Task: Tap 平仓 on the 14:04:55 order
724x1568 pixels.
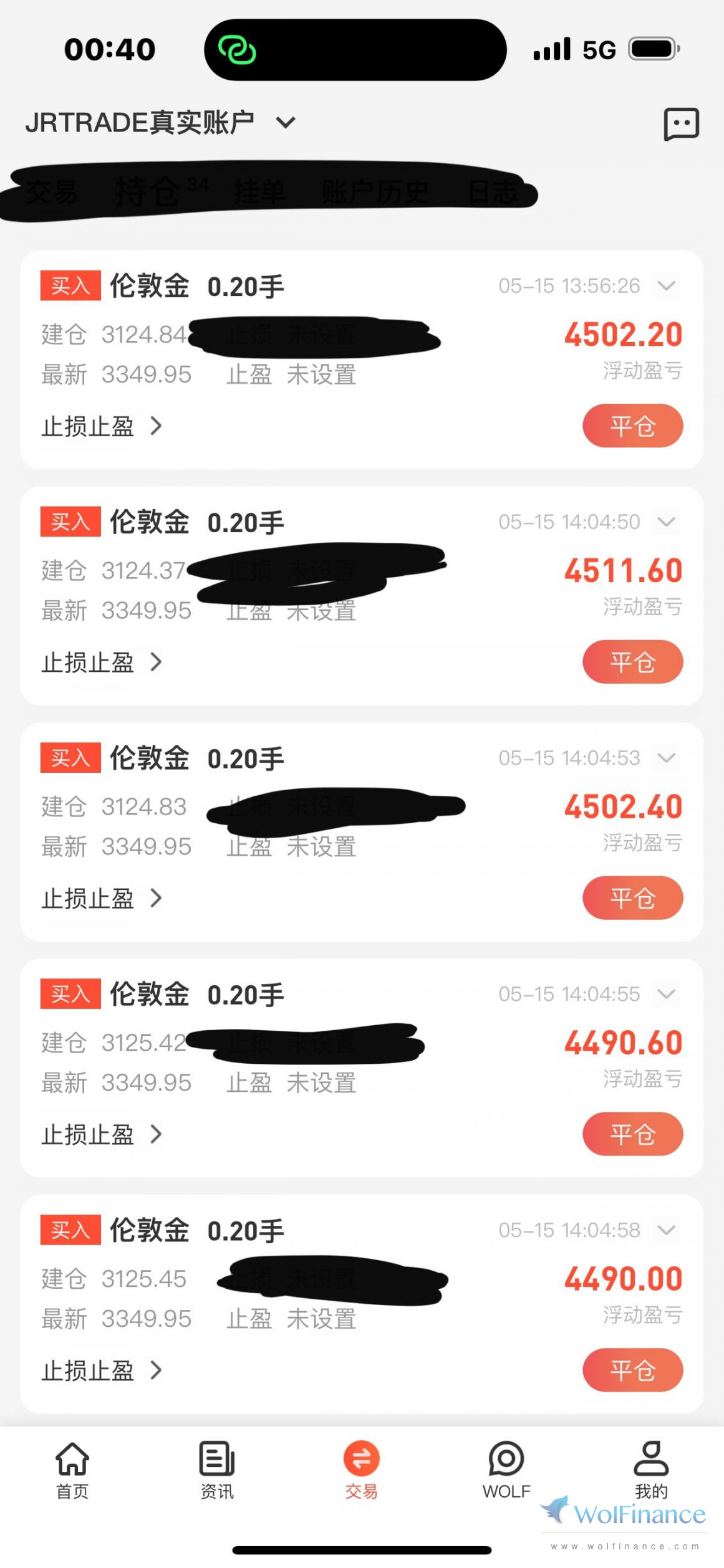Action: click(632, 1134)
